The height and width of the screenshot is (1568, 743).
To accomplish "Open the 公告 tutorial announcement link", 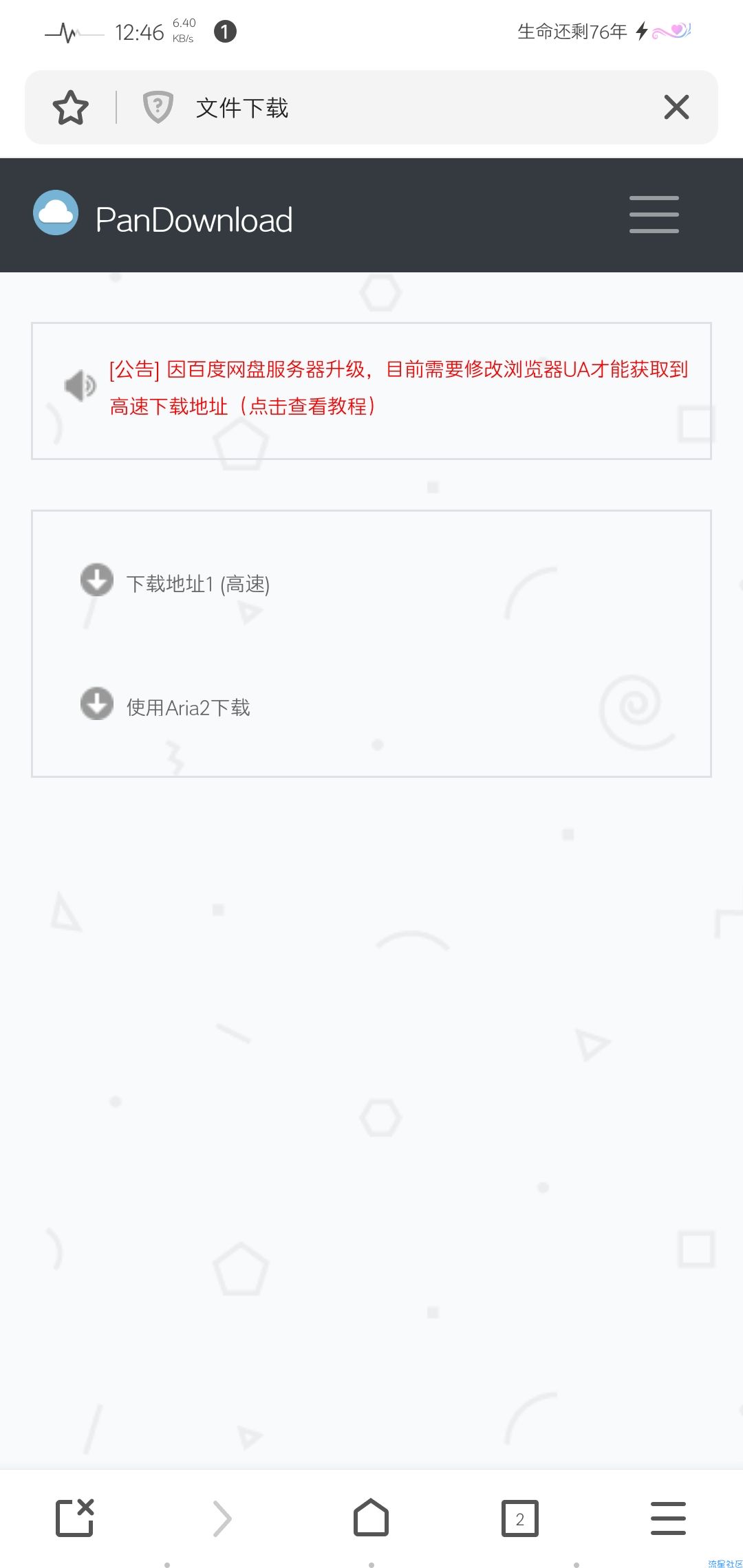I will [398, 388].
